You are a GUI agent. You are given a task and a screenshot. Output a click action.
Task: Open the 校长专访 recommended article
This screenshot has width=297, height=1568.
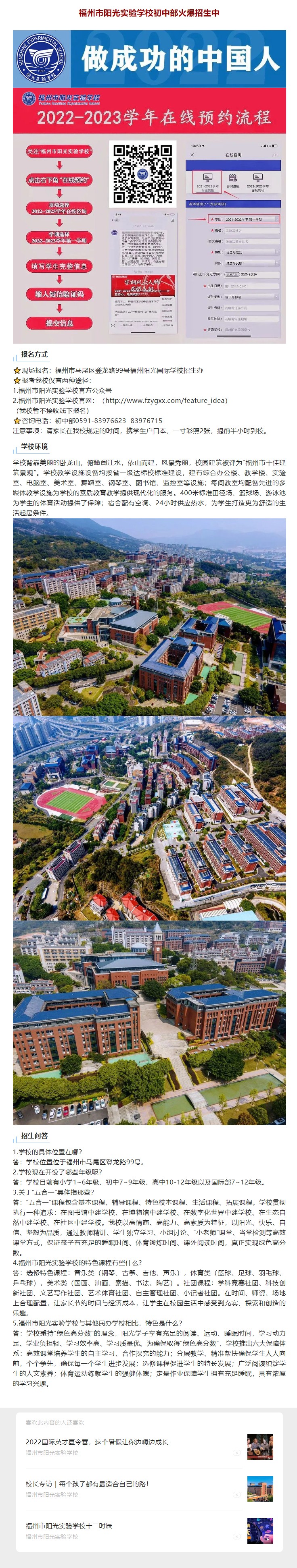pyautogui.click(x=87, y=1484)
